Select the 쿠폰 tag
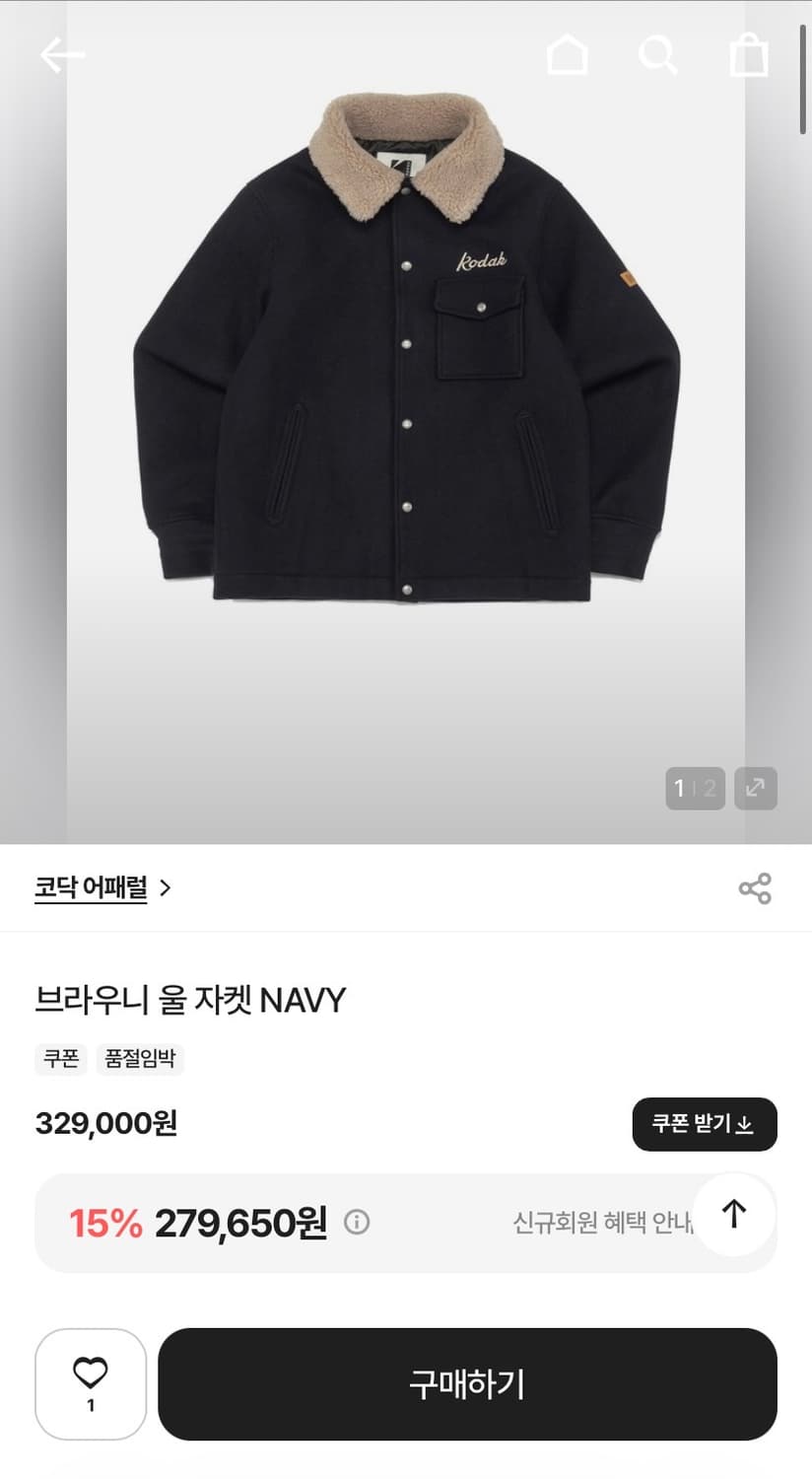The width and height of the screenshot is (812, 1479). (61, 1059)
